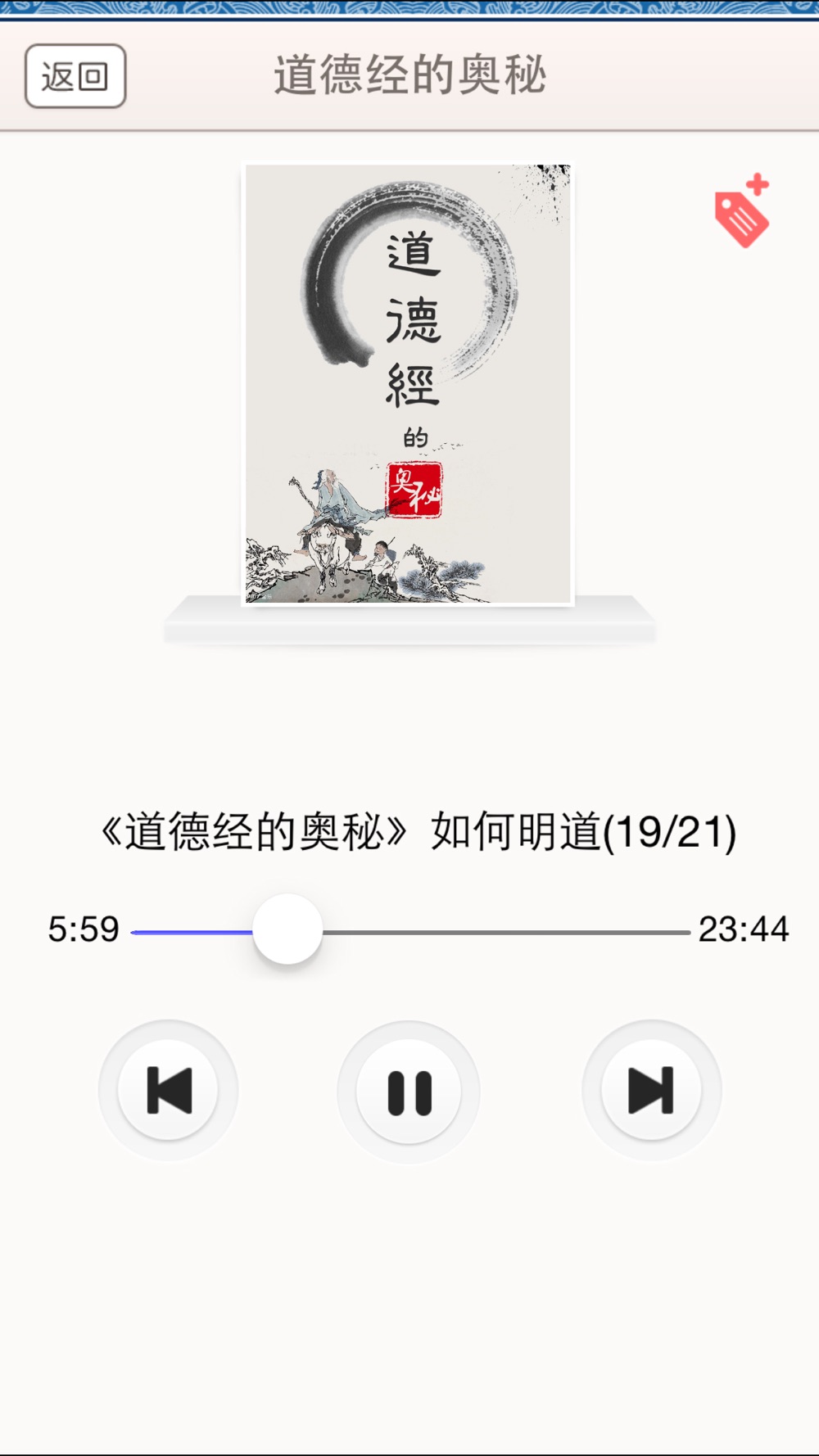
Task: Tap the 返回 back button
Action: tap(75, 76)
